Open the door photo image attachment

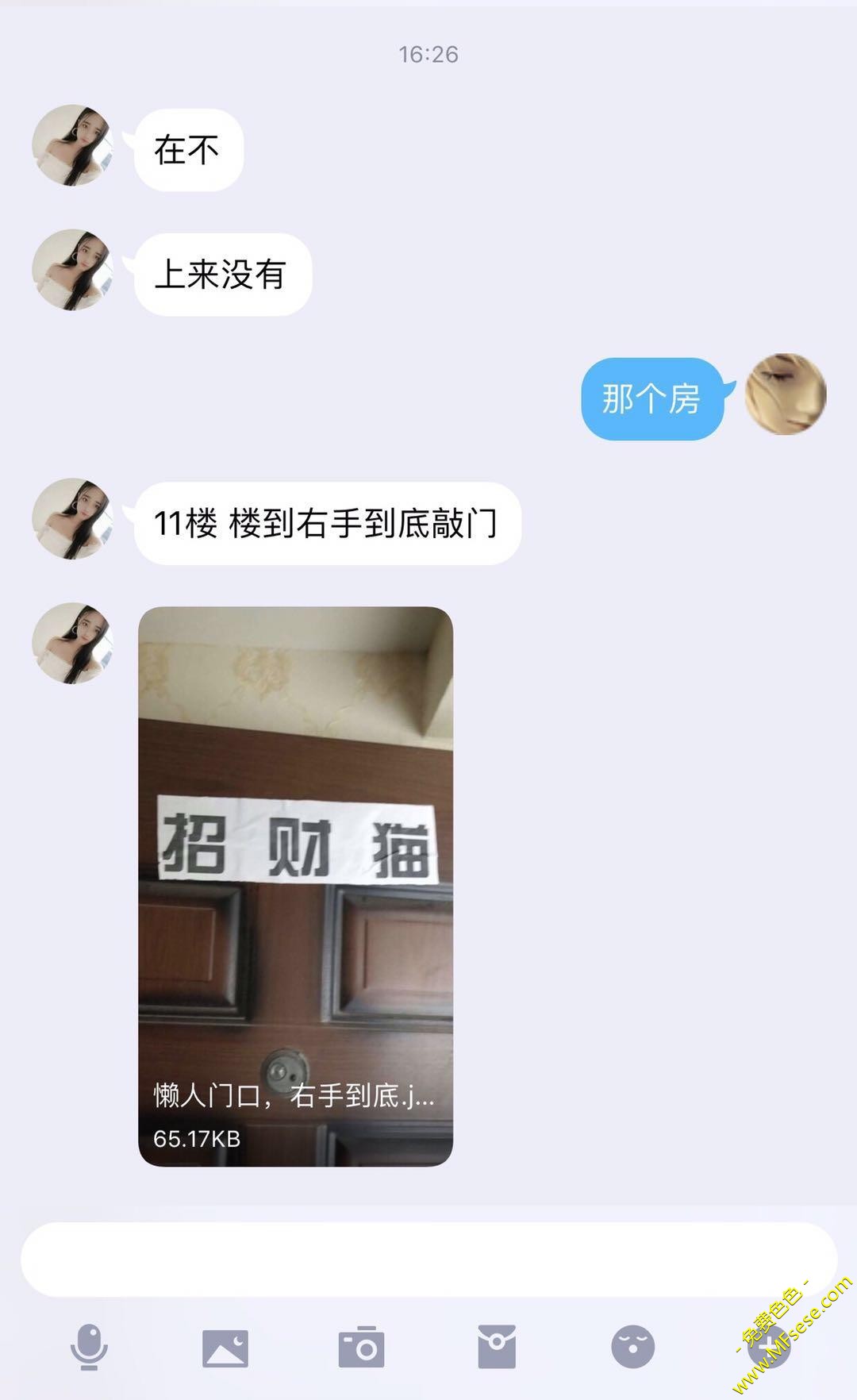click(295, 886)
